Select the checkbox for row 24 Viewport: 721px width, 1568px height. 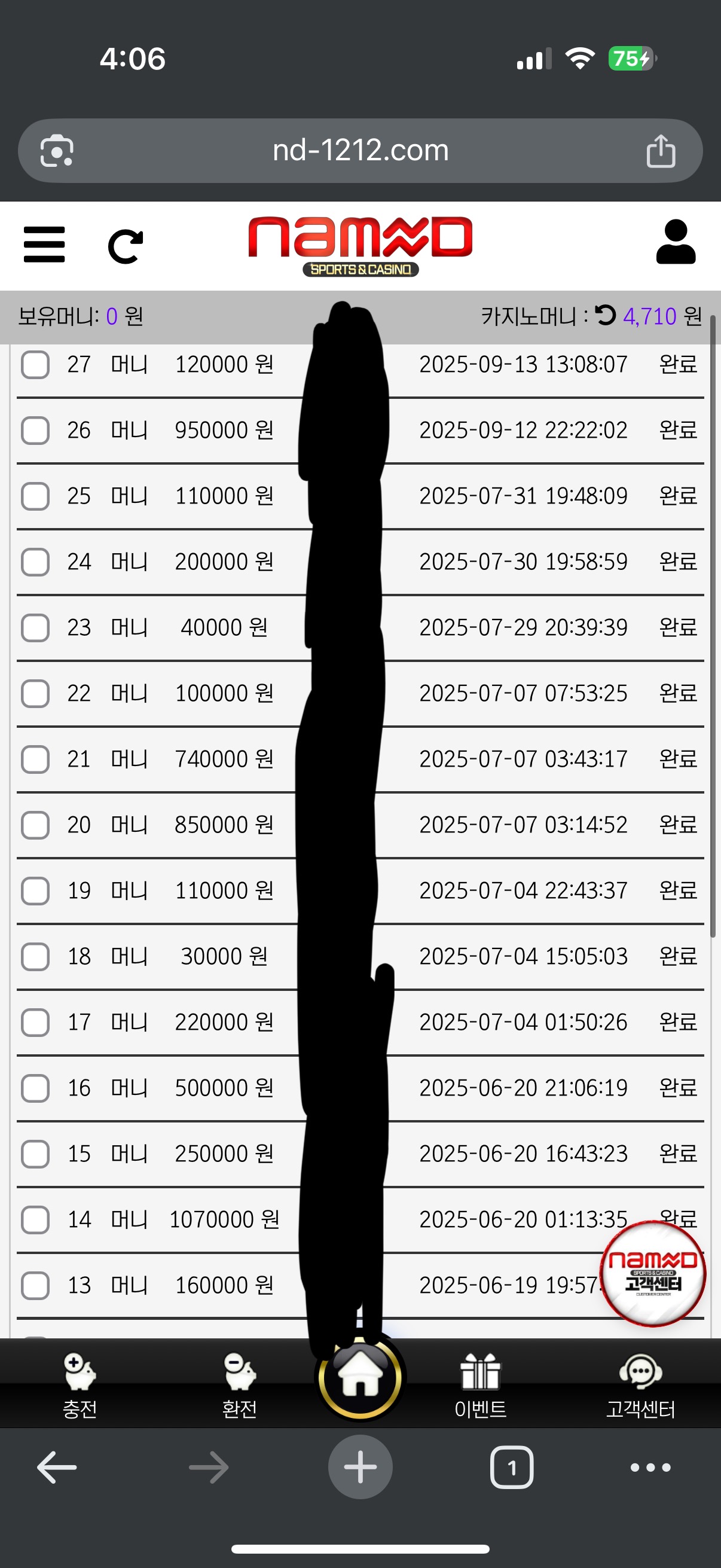[35, 562]
